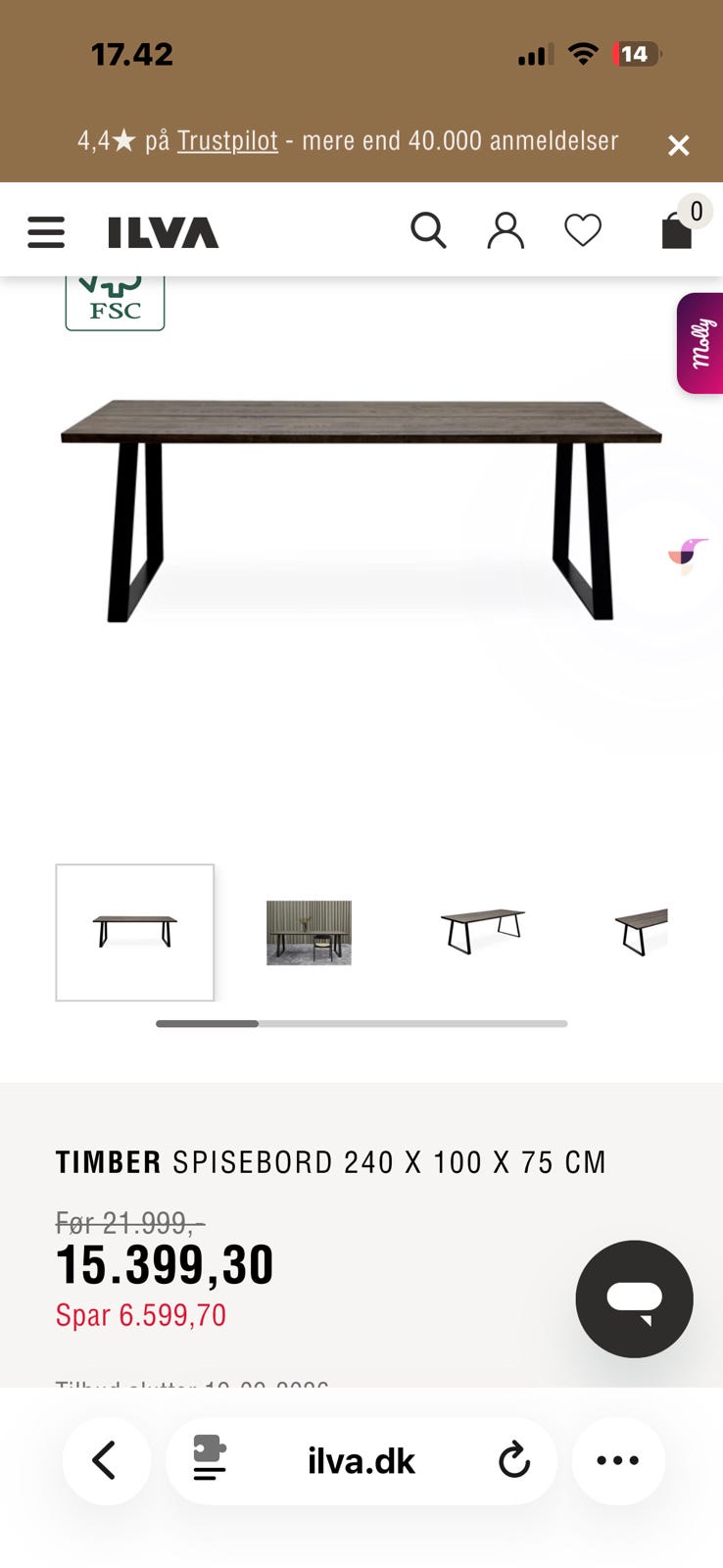Viewport: 723px width, 1568px height.
Task: Open the browser more options menu
Action: click(618, 1461)
